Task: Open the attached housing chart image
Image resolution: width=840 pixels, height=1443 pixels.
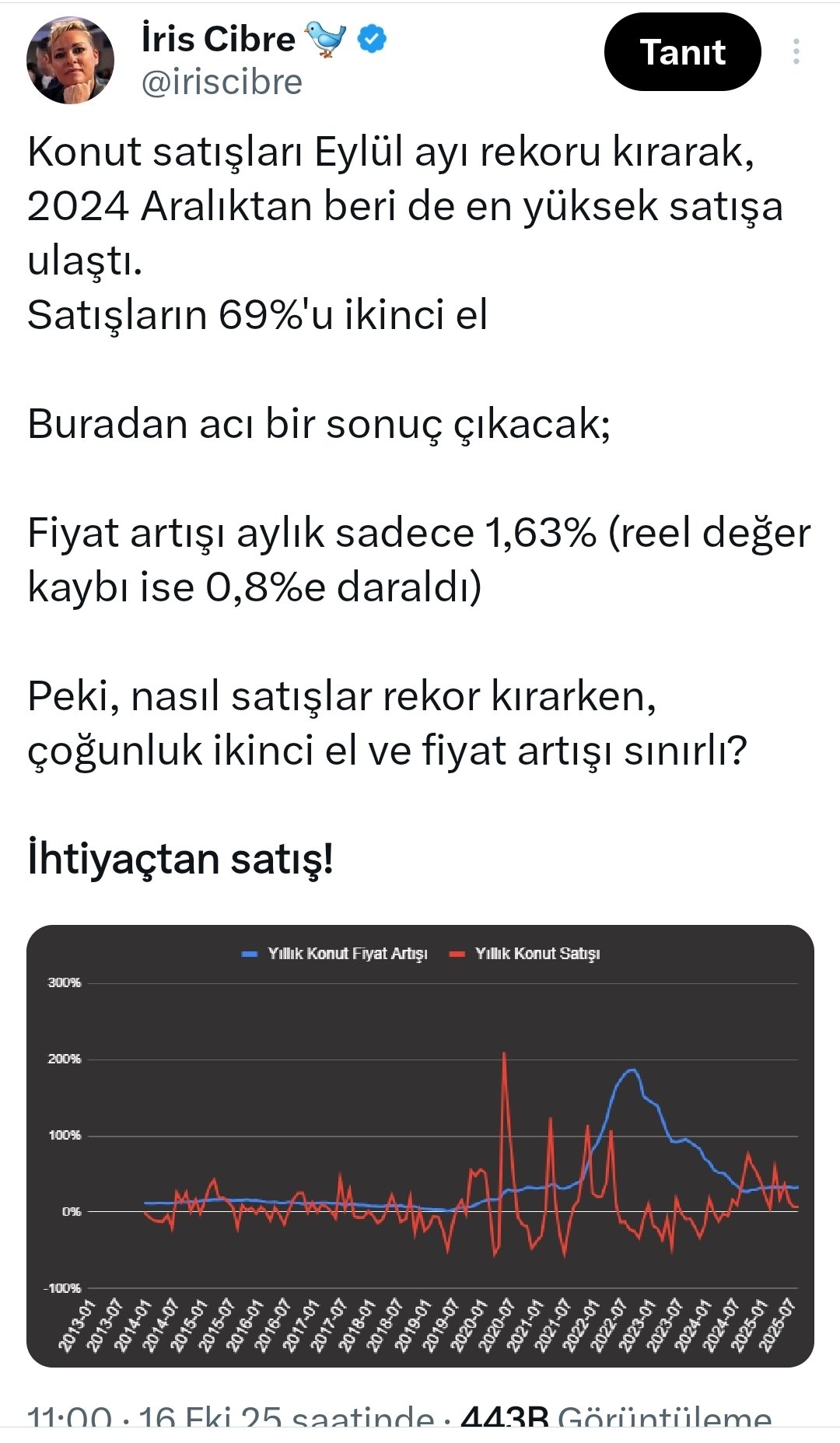Action: 420,1145
